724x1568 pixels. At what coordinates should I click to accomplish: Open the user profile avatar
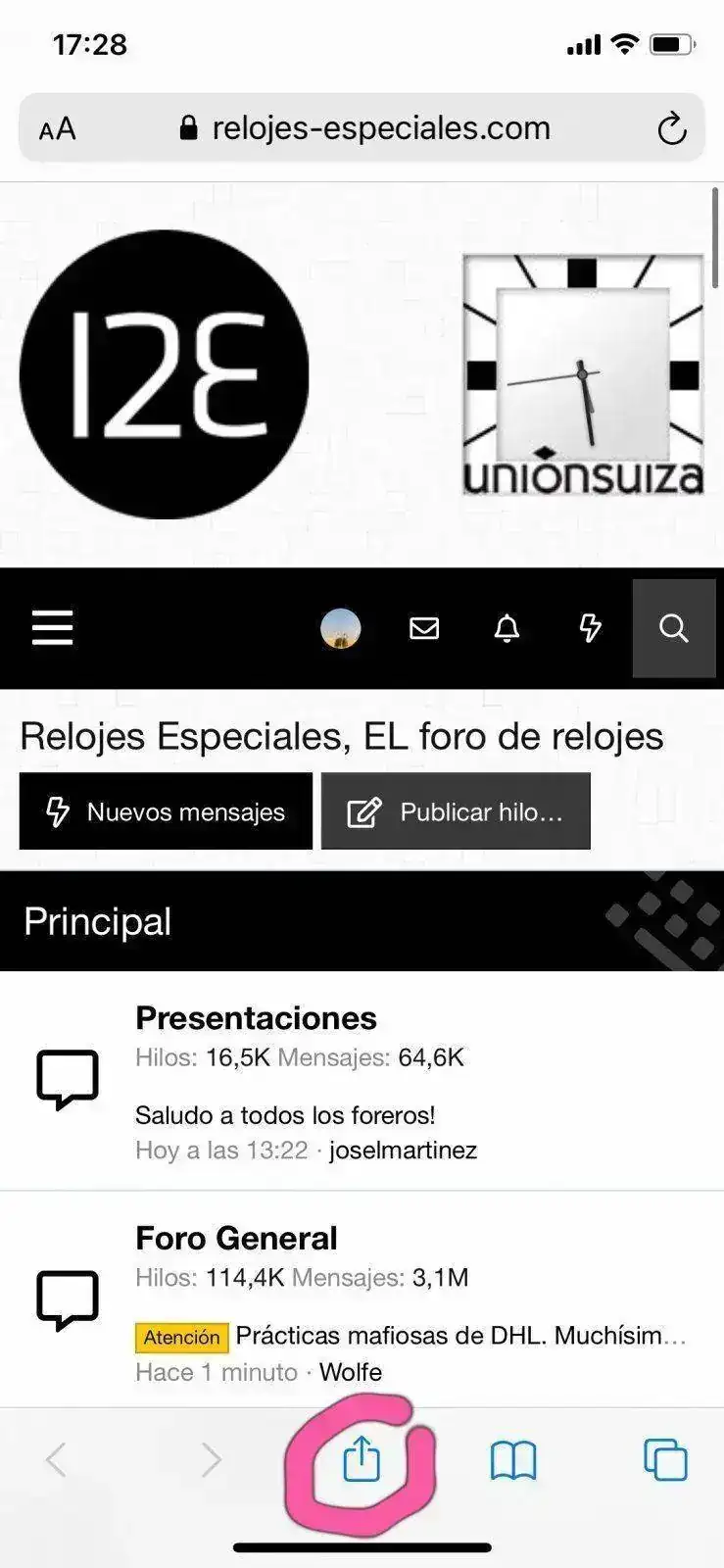341,628
